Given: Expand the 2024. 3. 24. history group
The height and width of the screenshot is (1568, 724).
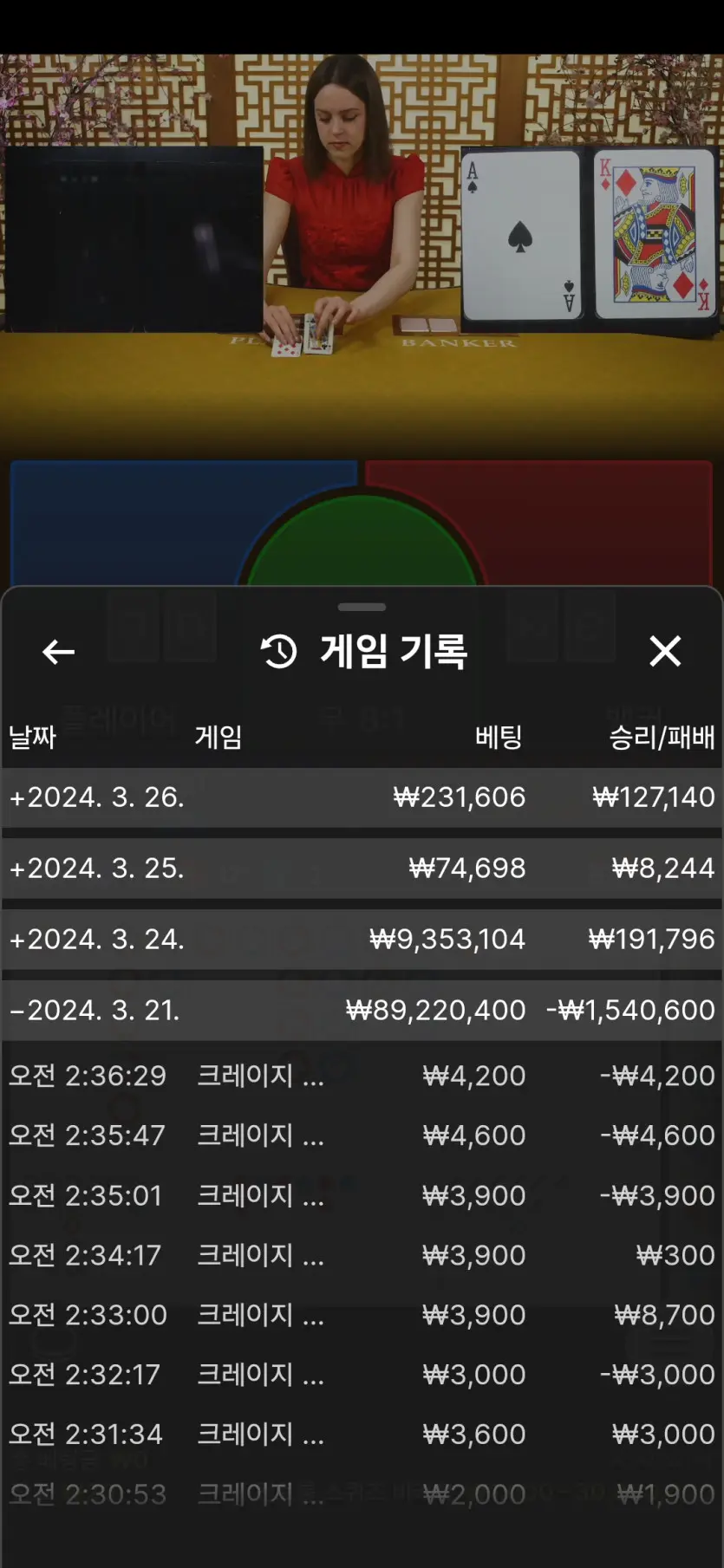Looking at the screenshot, I should point(362,940).
